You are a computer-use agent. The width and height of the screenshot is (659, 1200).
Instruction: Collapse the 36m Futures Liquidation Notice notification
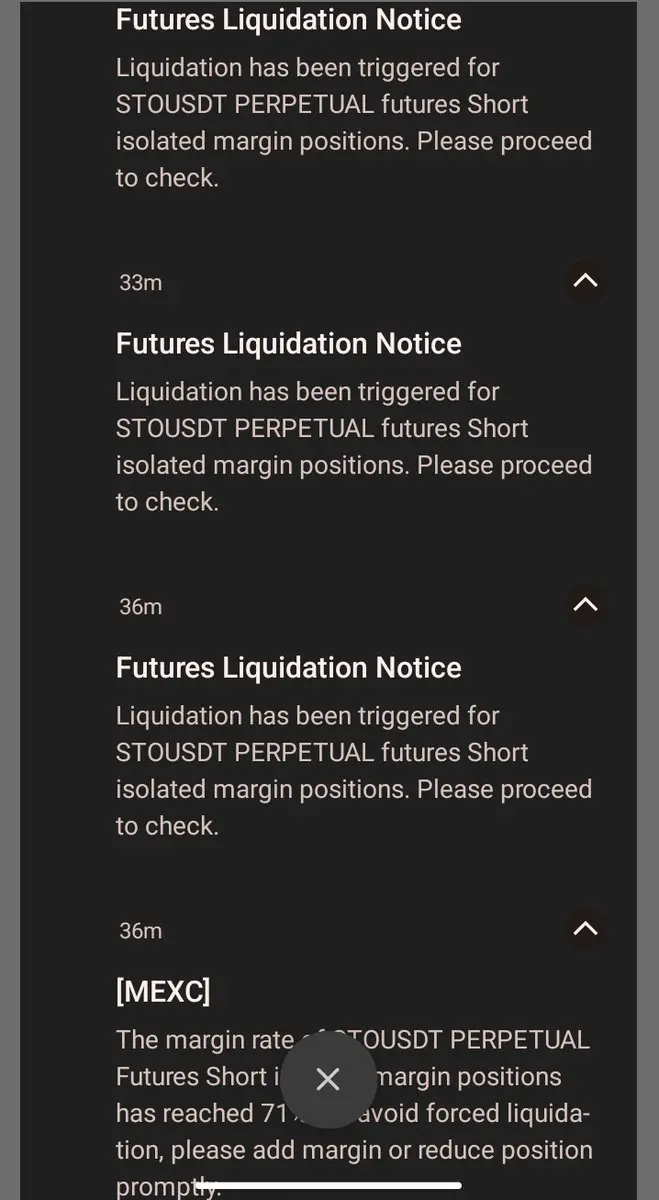[585, 605]
